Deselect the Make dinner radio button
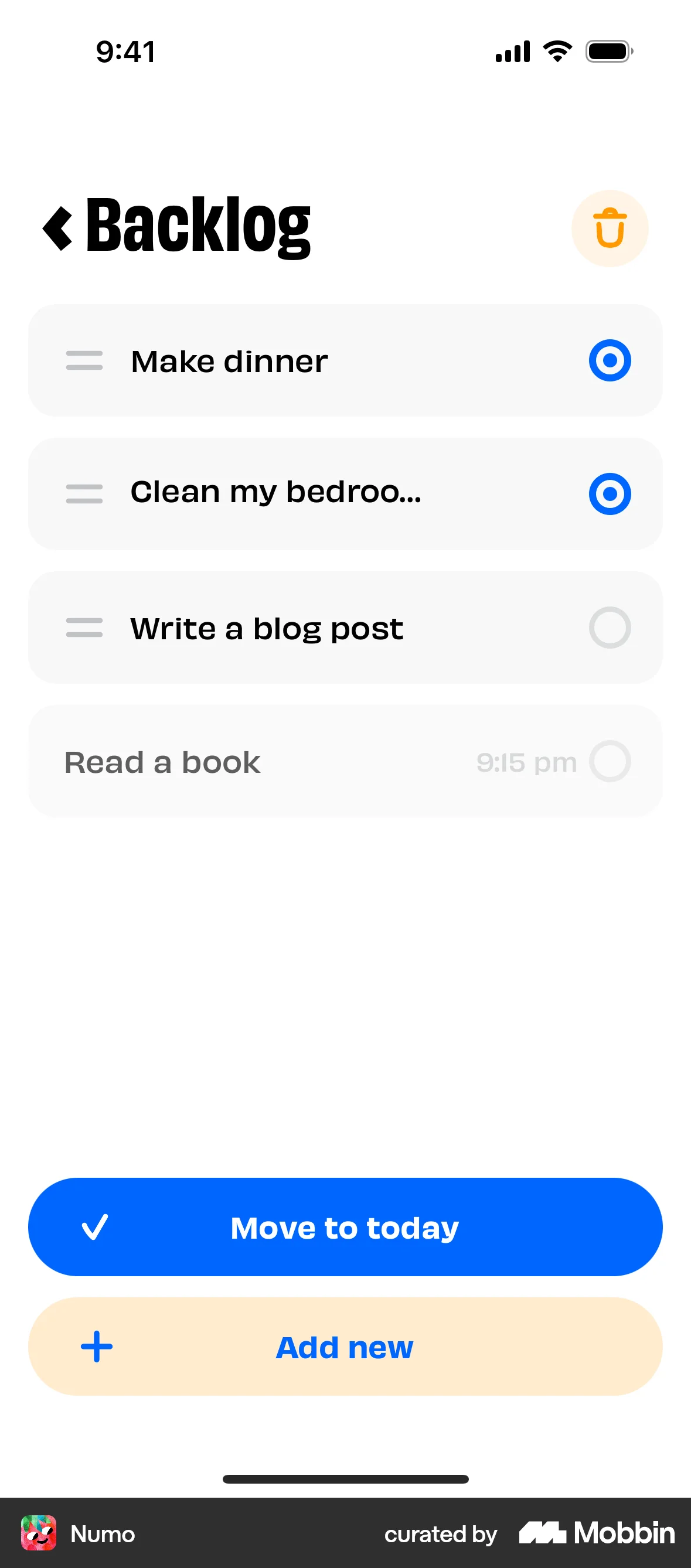The image size is (691, 1568). click(610, 360)
